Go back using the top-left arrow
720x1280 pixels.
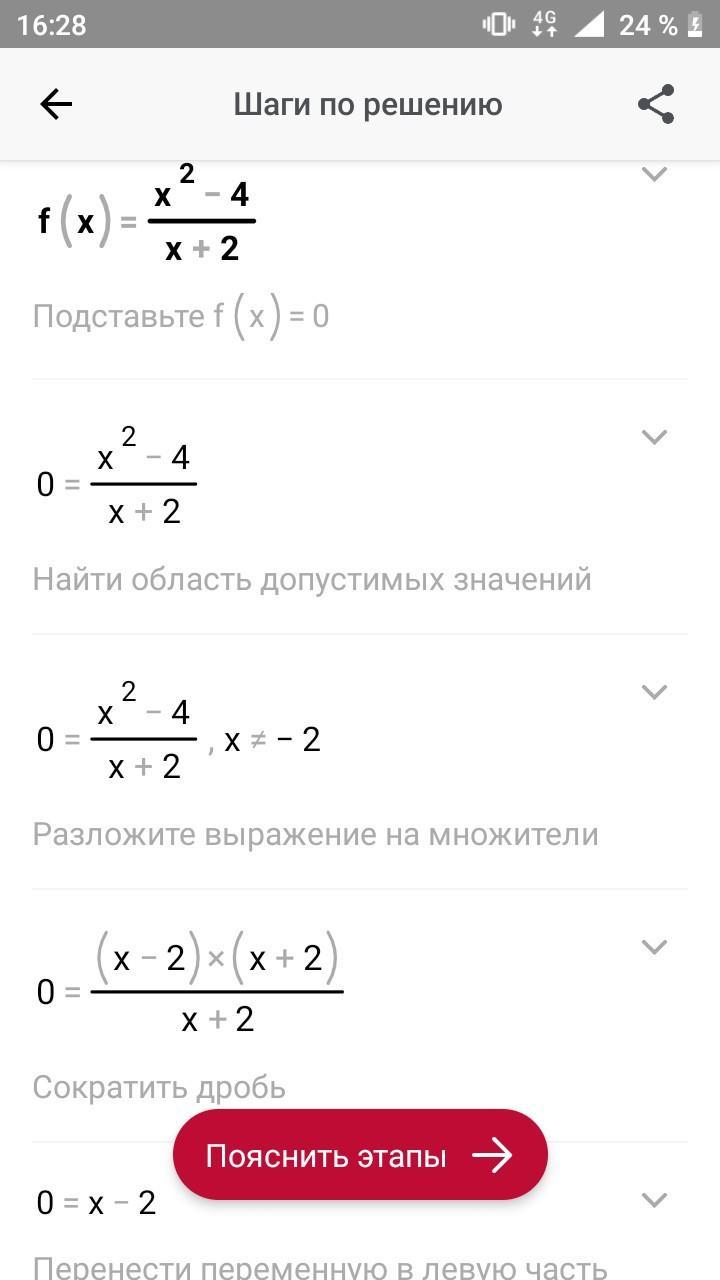tap(56, 104)
